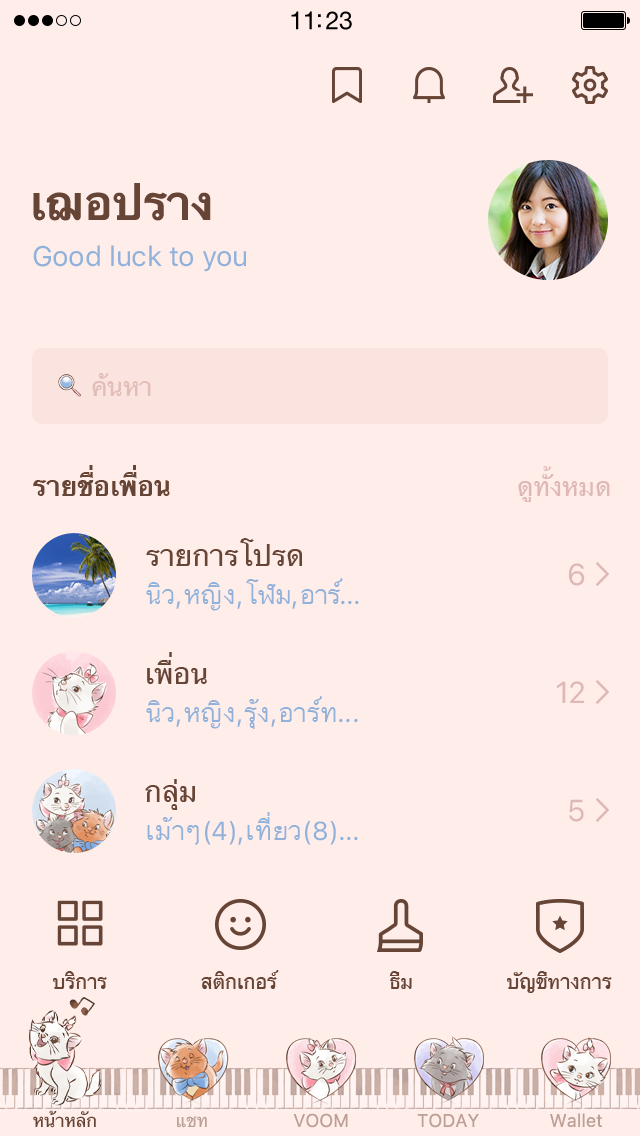Tap the add friend icon
The height and width of the screenshot is (1136, 640).
click(x=512, y=85)
